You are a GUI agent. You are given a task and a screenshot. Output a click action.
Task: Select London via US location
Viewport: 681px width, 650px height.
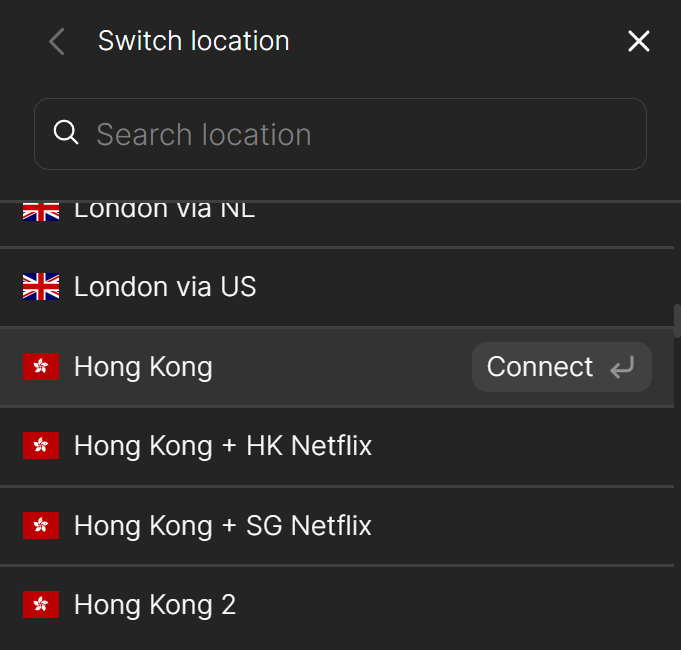click(165, 287)
